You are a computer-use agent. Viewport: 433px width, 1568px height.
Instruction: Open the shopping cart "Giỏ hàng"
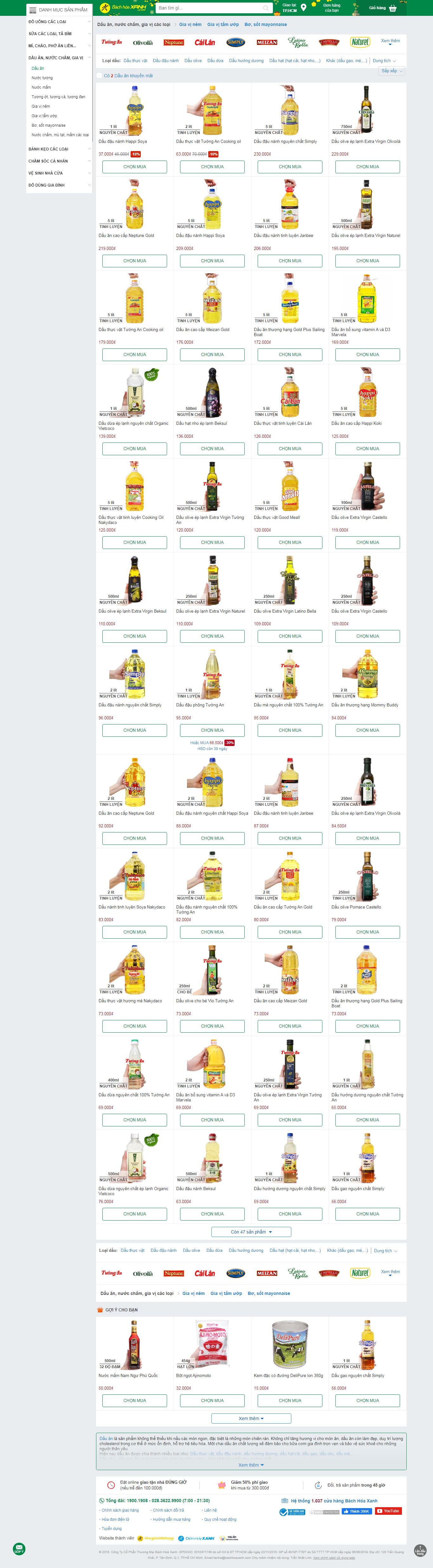[382, 9]
